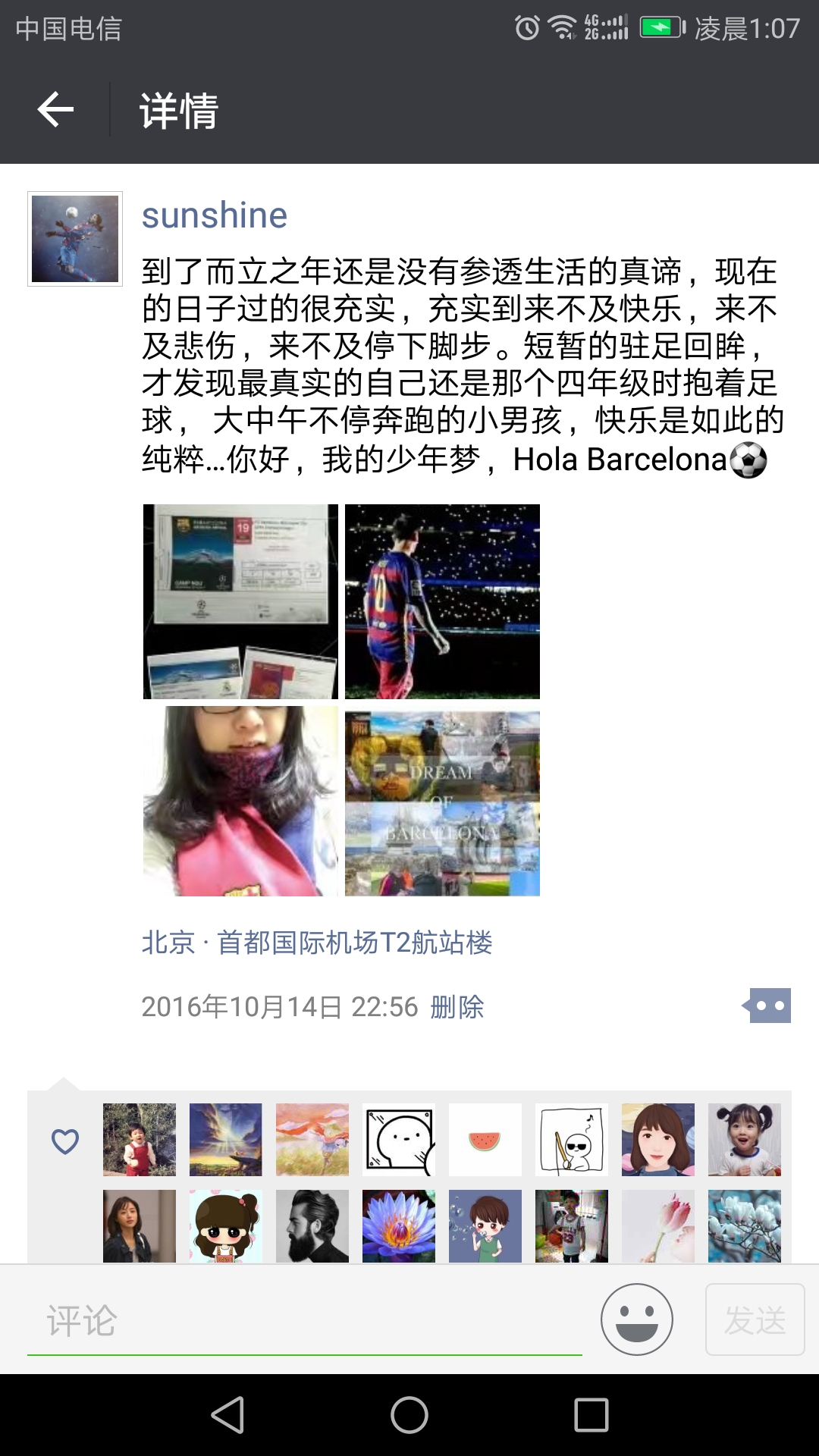The width and height of the screenshot is (819, 1456).
Task: Open the watermelon avatar liker's profile
Action: point(485,1140)
